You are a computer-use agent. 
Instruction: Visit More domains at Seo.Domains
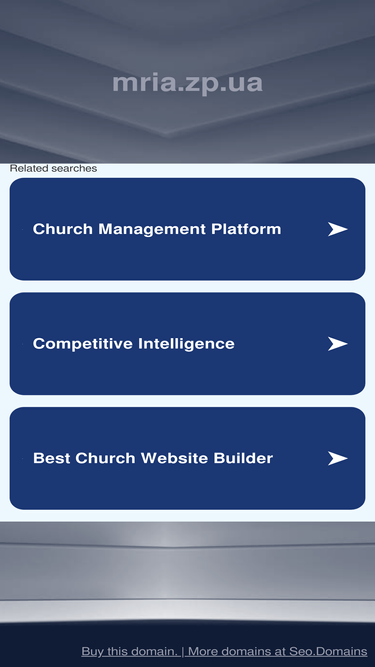277,651
